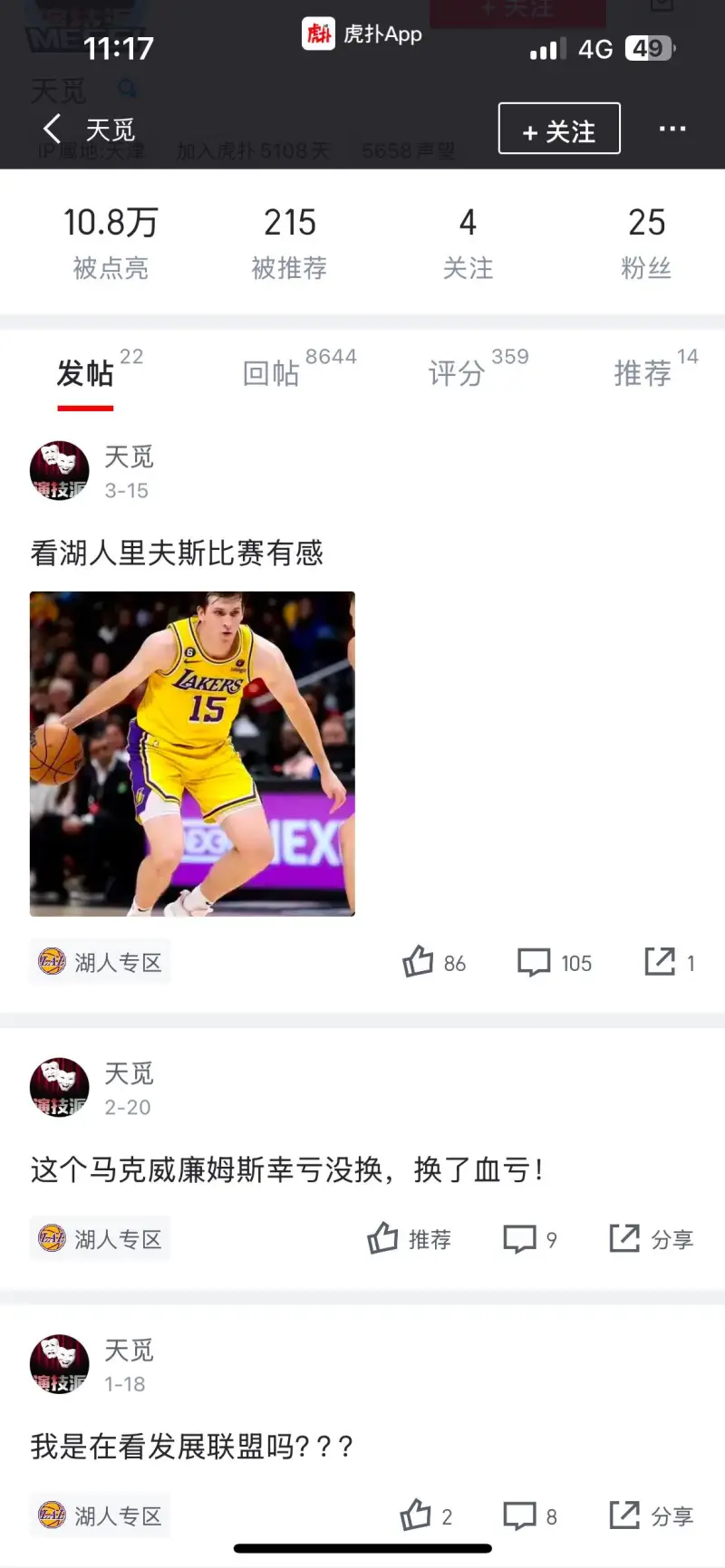Screen dimensions: 725x1568
Task: Share the 看湖人里夫斯比赛有感 post
Action: point(669,962)
